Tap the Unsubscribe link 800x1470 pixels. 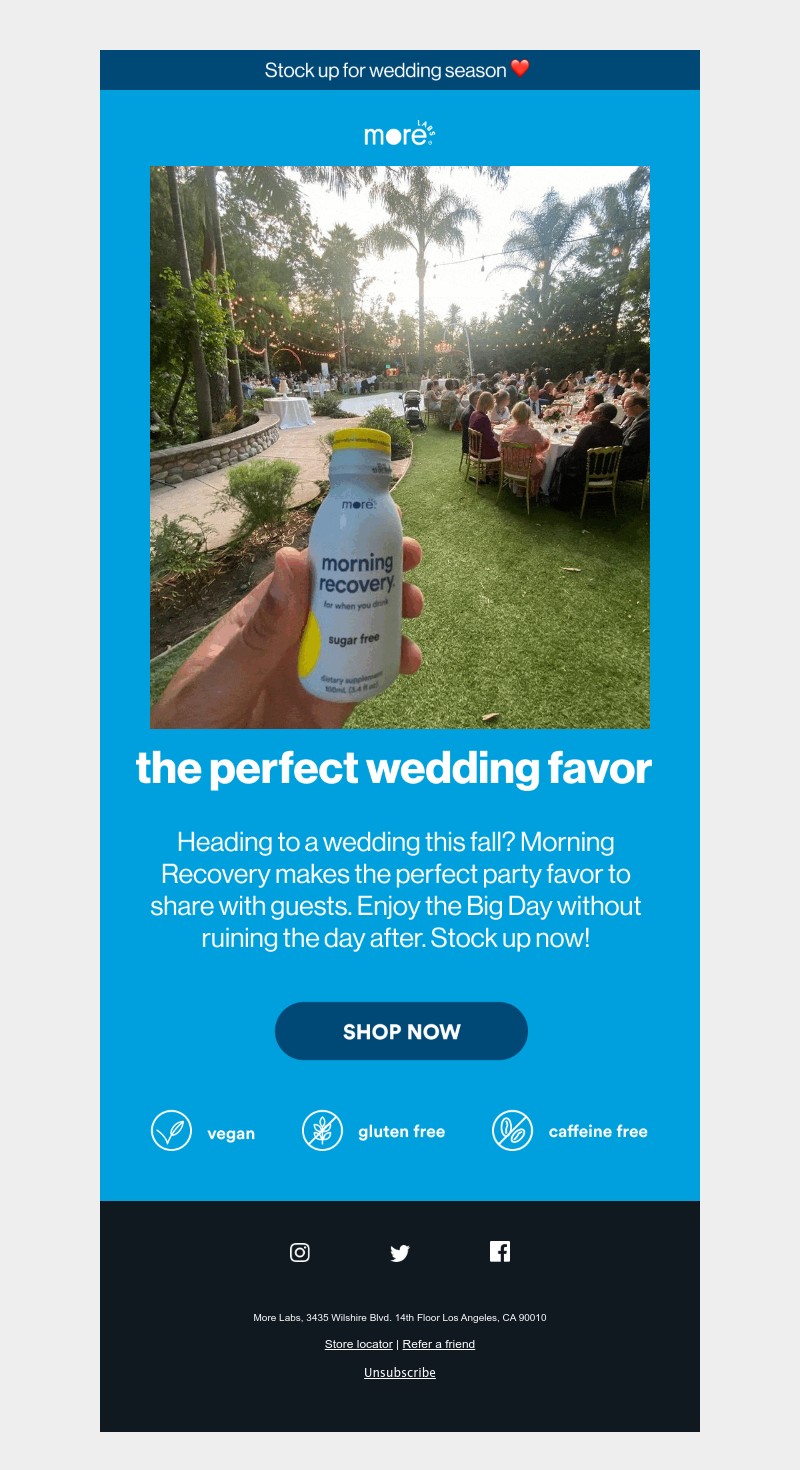(399, 1373)
